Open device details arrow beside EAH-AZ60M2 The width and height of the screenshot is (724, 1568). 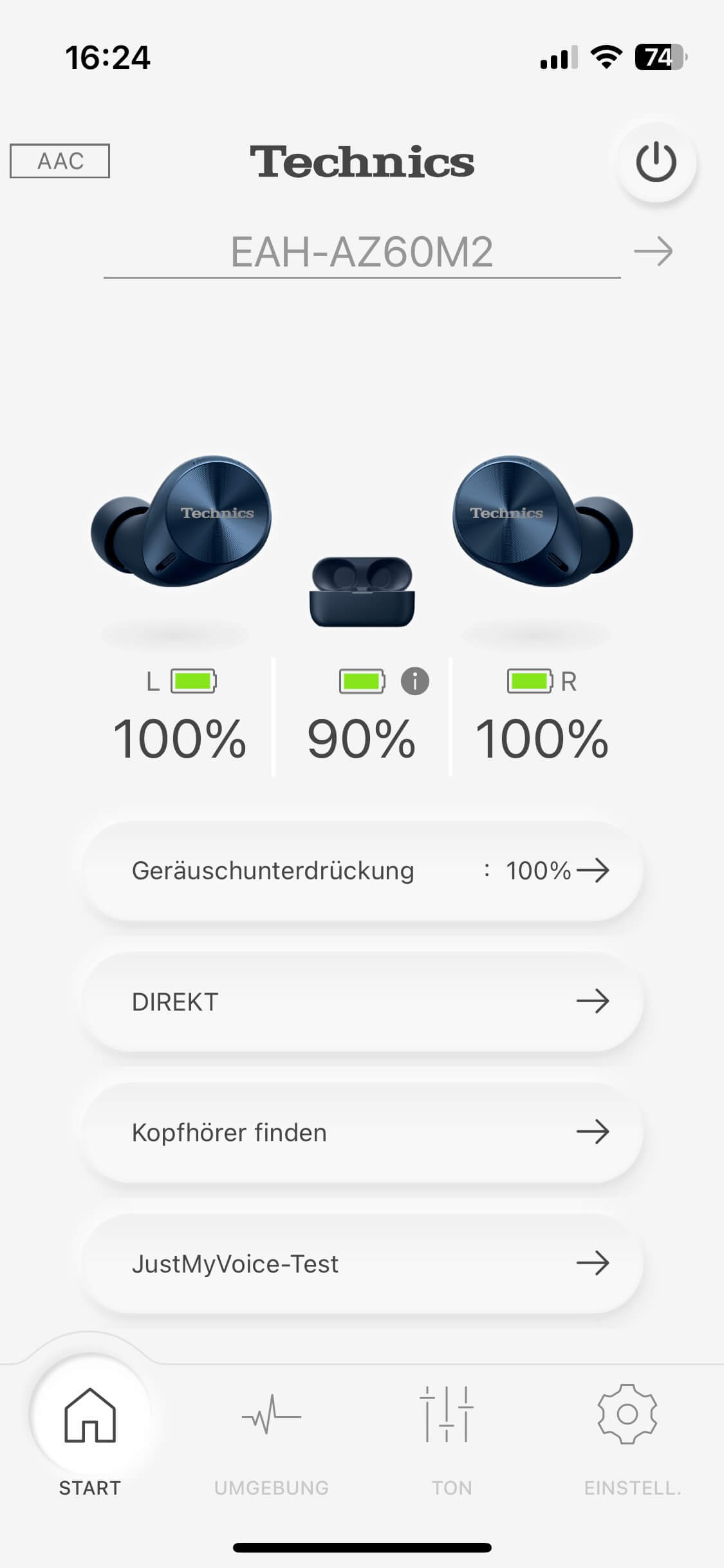(653, 252)
